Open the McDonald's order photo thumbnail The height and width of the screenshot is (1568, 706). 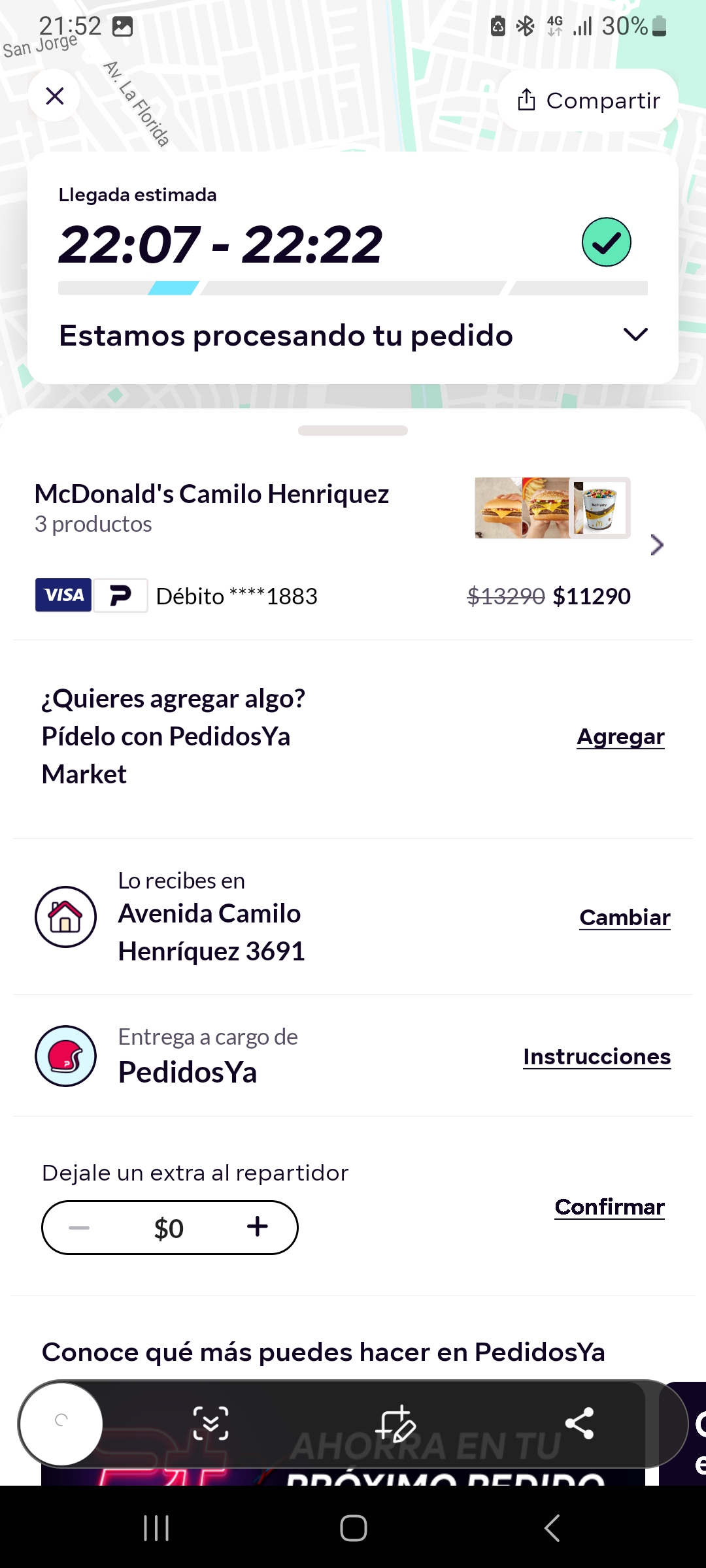coord(552,508)
